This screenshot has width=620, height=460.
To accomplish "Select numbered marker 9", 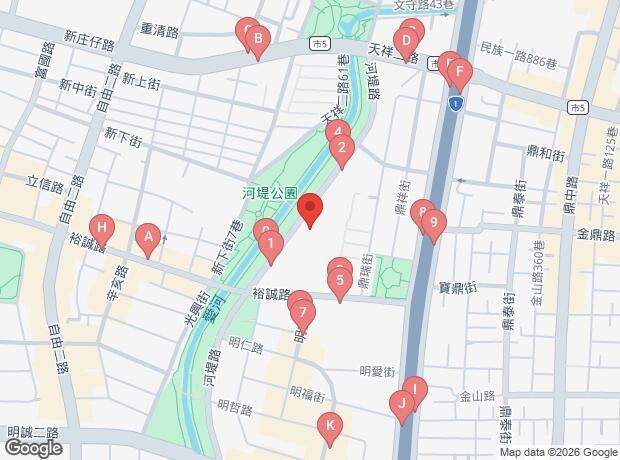I will click(x=433, y=222).
